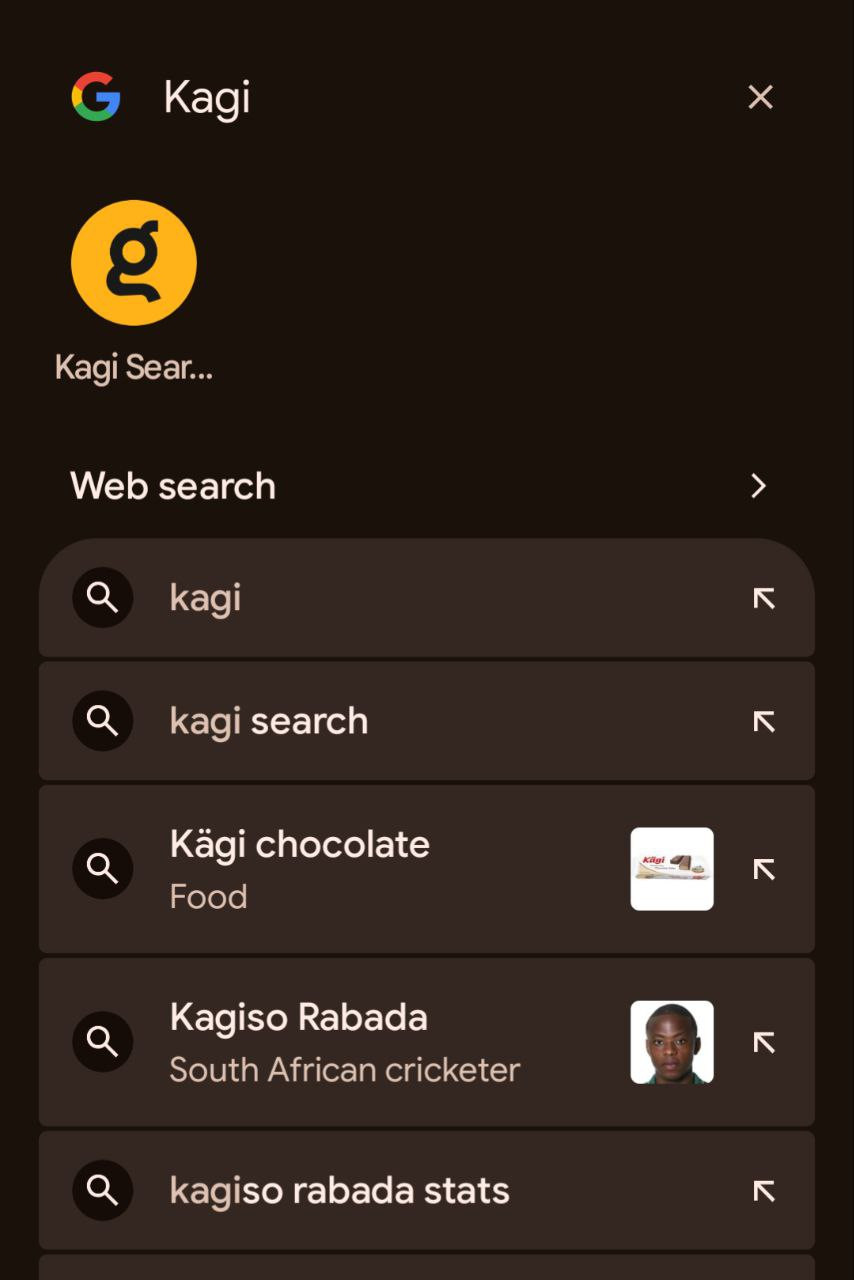The width and height of the screenshot is (854, 1280).
Task: Select the 'kagi' suggestion
Action: 400,598
